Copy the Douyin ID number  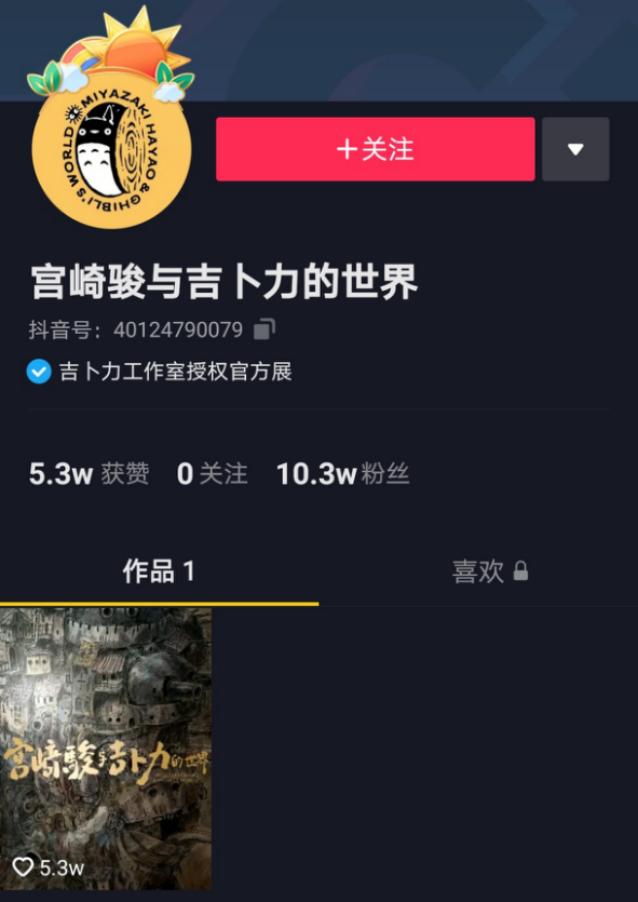coord(265,329)
